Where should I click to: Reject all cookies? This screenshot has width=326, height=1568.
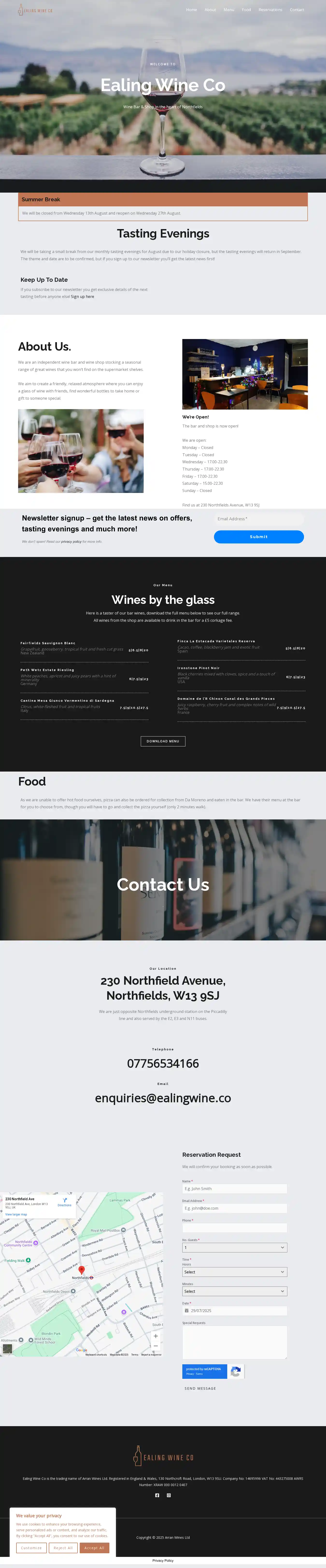coord(63,1547)
